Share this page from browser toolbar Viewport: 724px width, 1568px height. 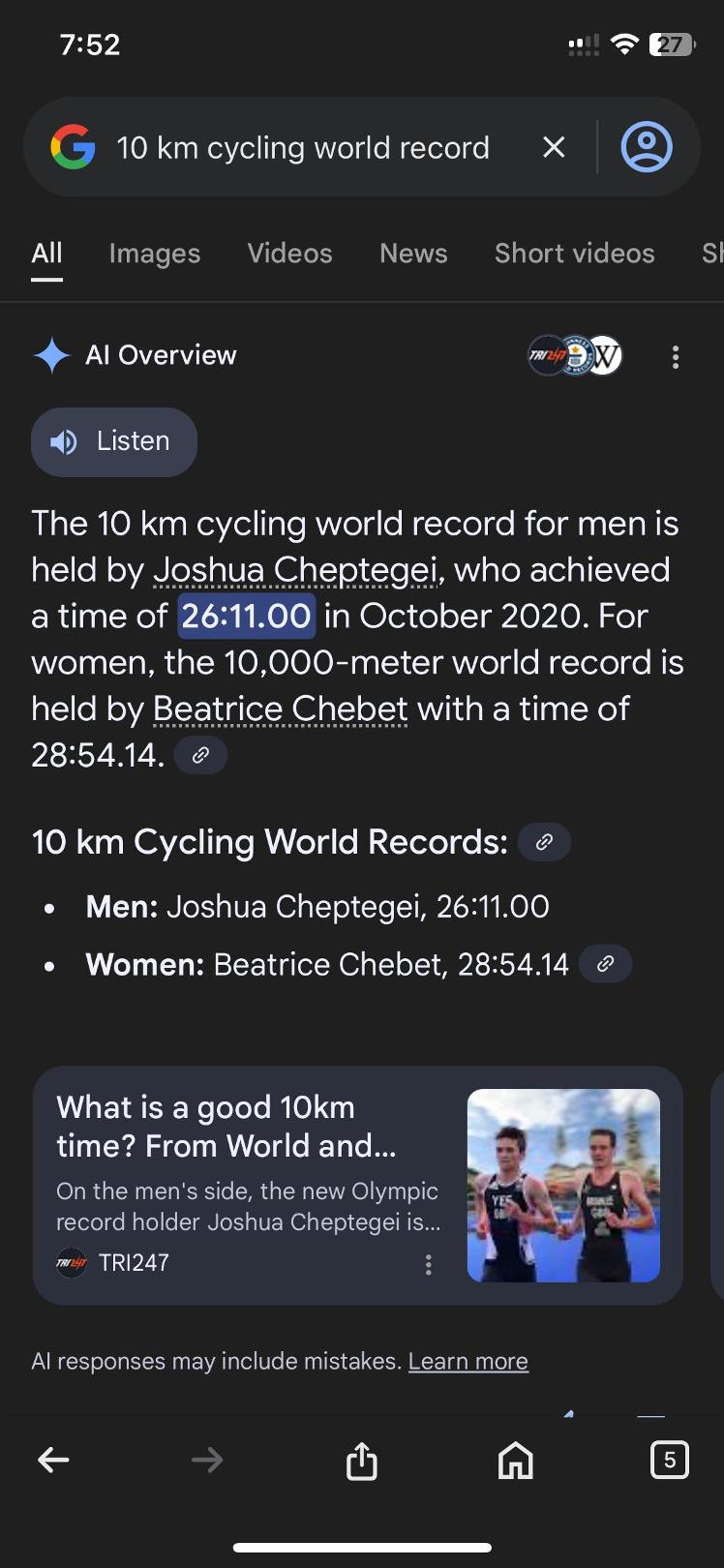coord(361,1460)
